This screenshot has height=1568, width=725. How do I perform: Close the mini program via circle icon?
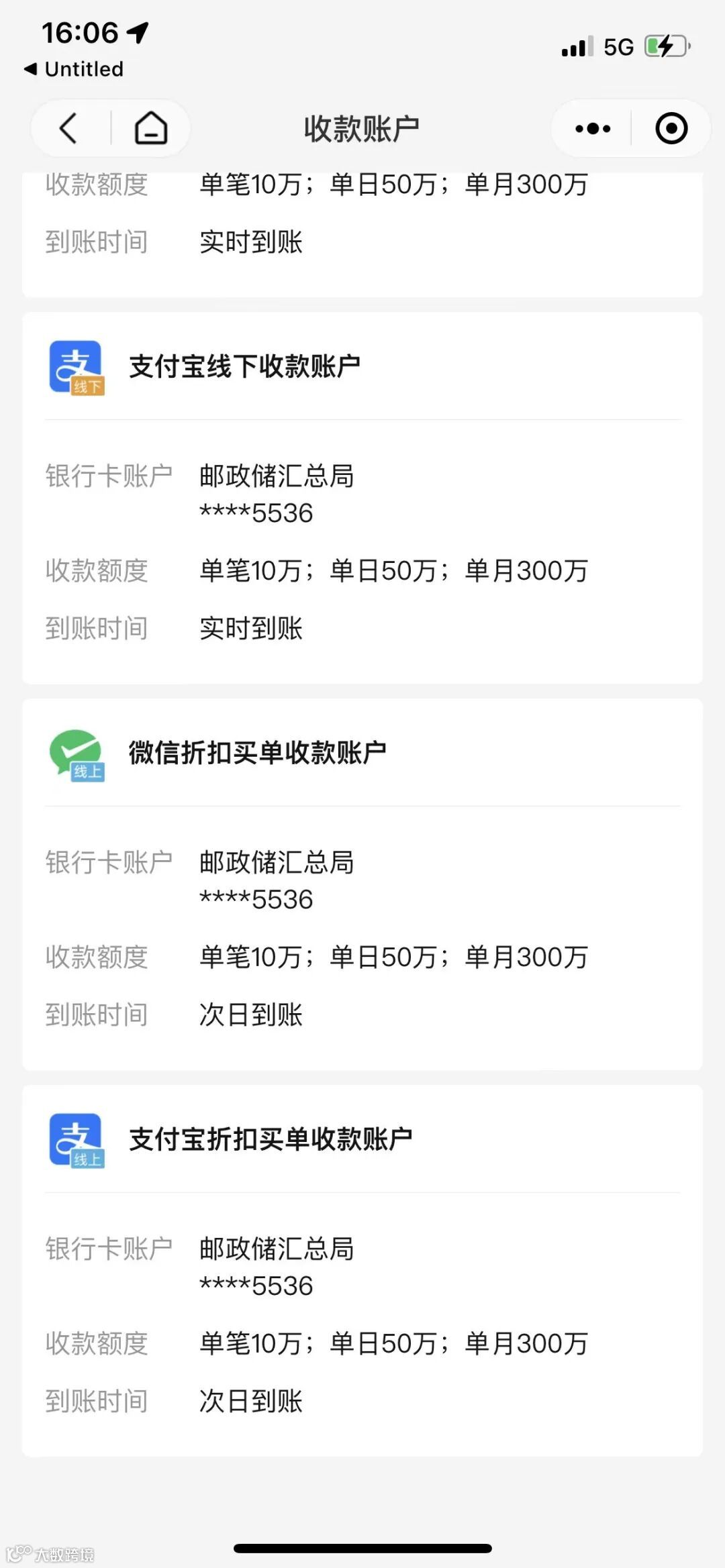point(671,128)
